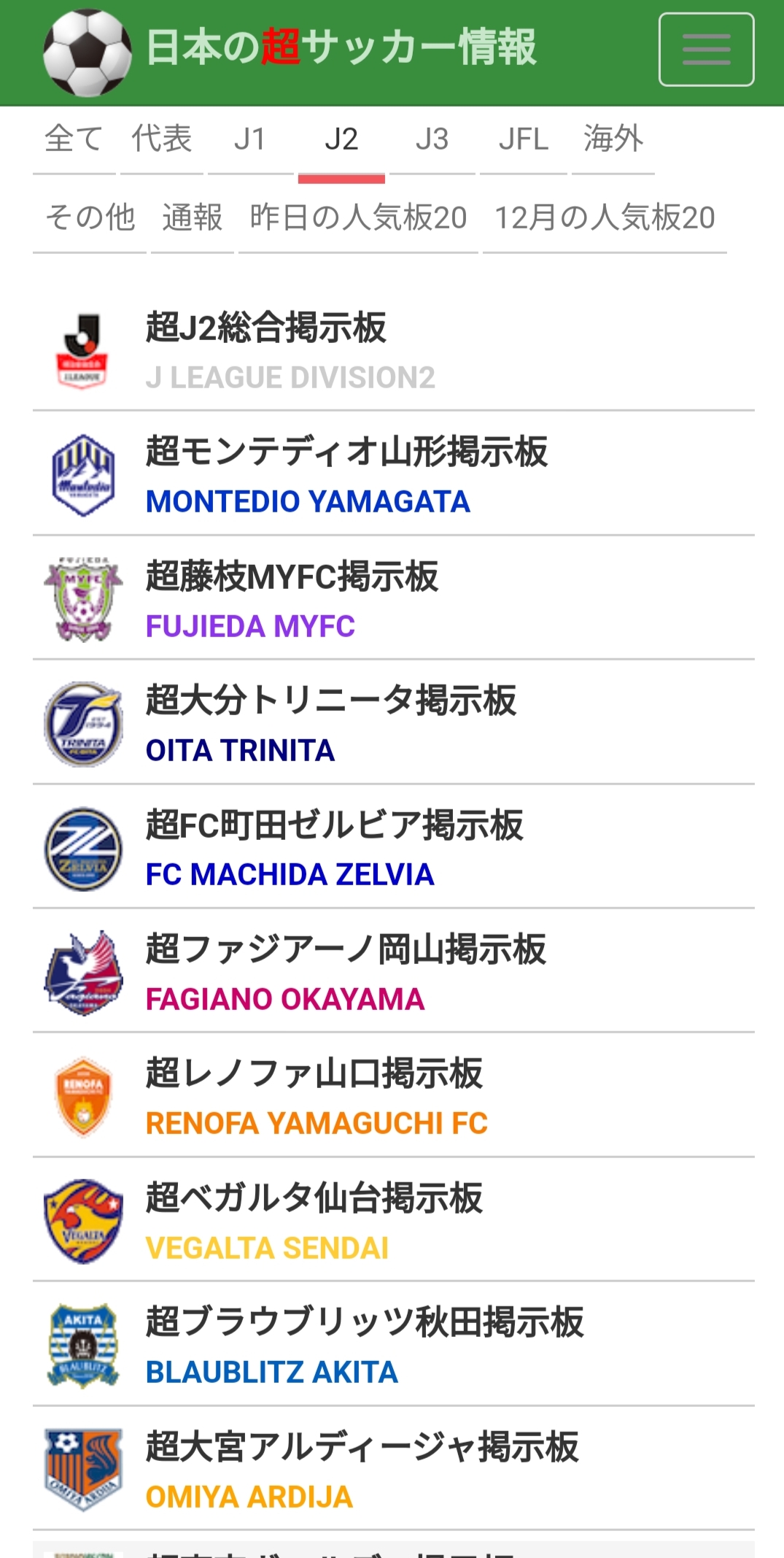The width and height of the screenshot is (784, 1558).
Task: Switch to the 全て tab
Action: [x=74, y=139]
